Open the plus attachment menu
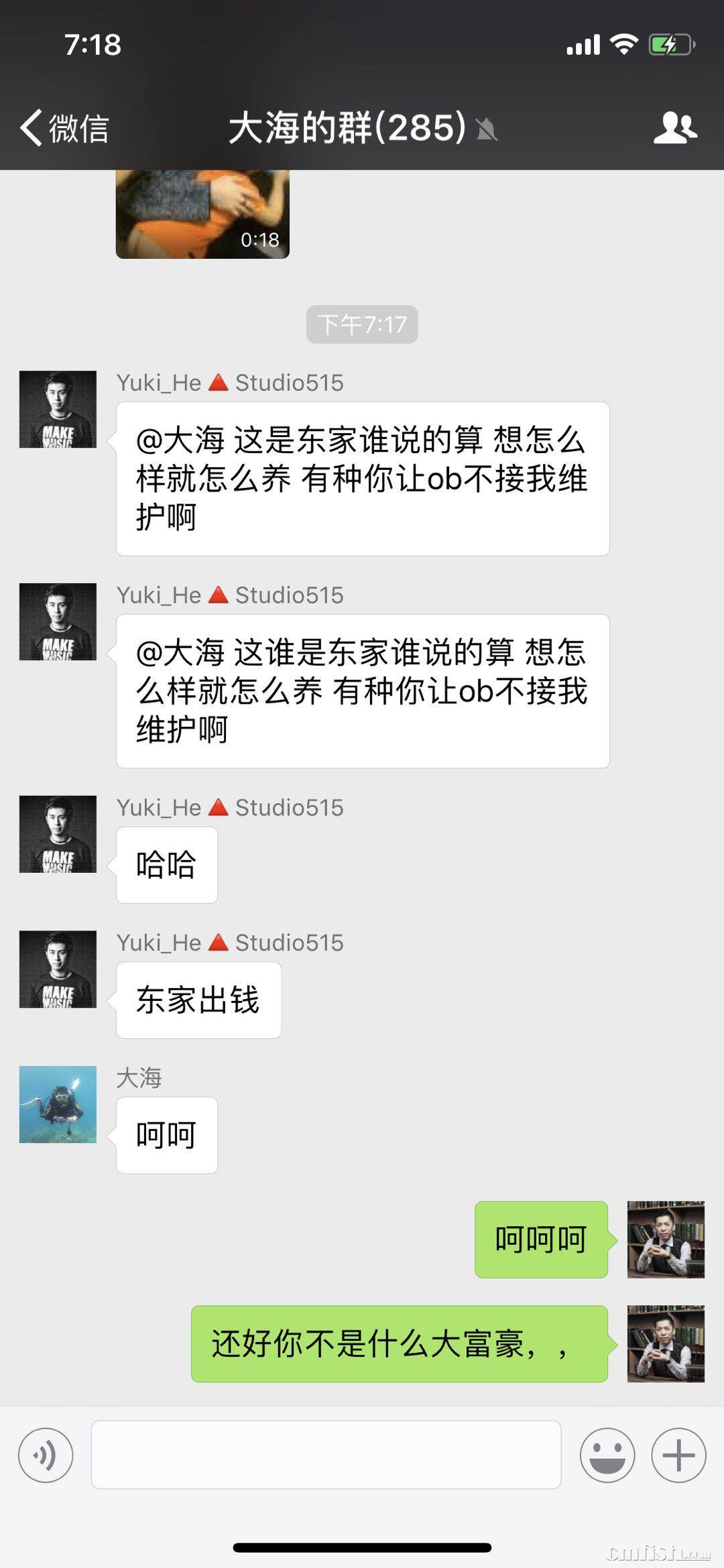This screenshot has width=724, height=1568. [x=678, y=1455]
